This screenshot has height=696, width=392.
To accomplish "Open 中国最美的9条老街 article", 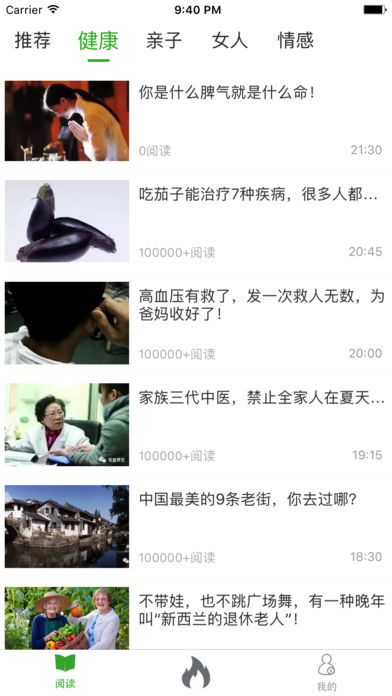I will [x=196, y=526].
